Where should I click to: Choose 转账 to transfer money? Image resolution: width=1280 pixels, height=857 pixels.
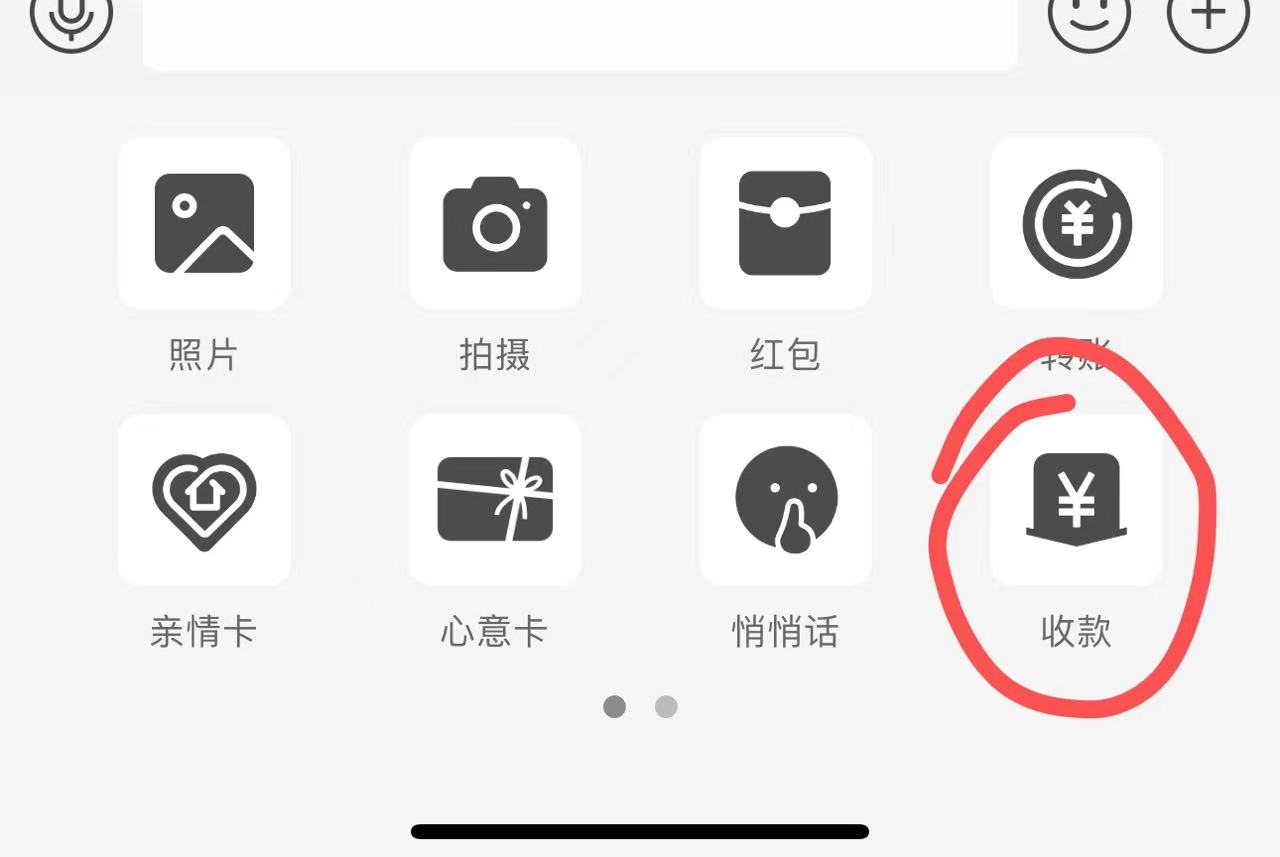(x=1076, y=223)
